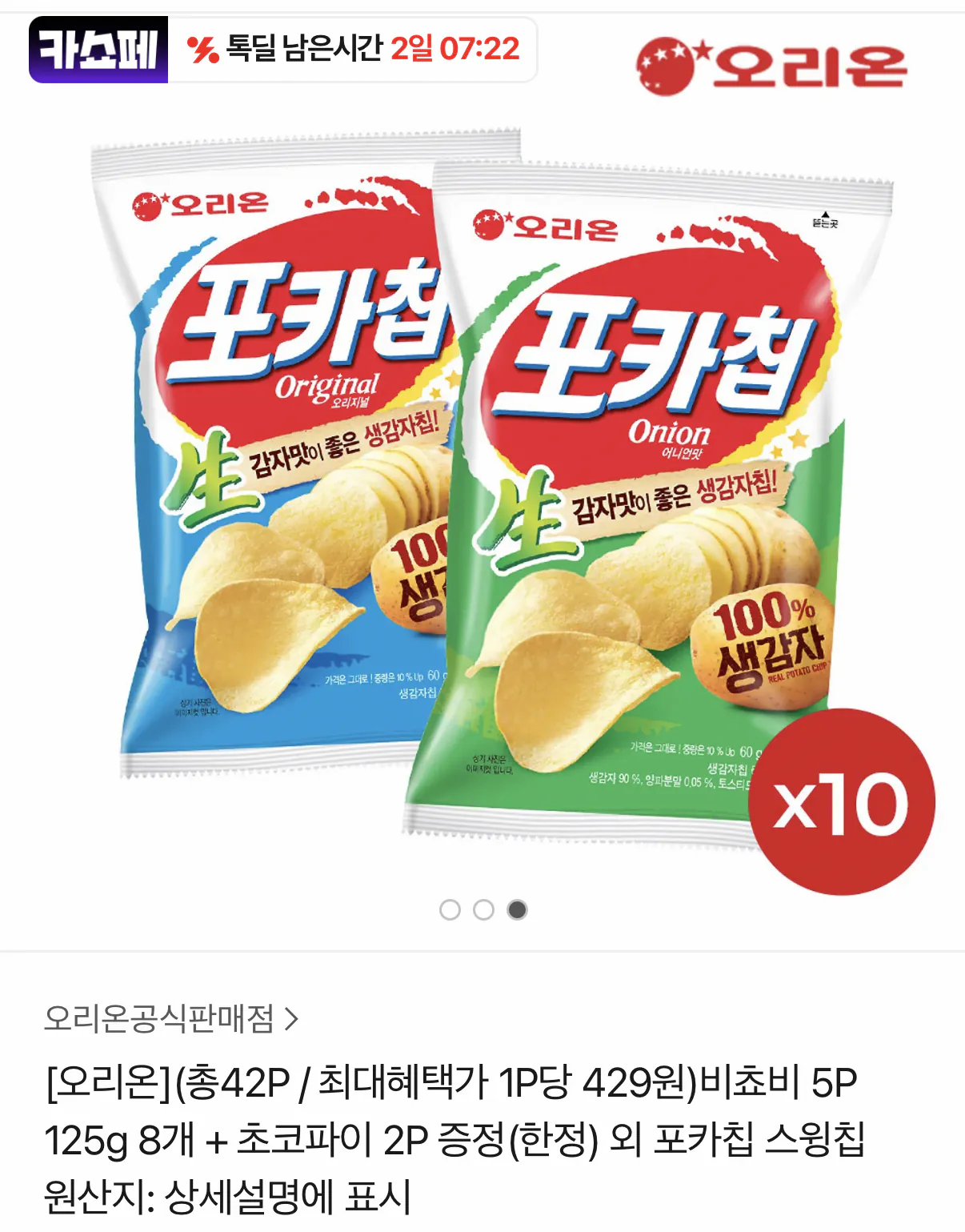
Task: Select the second carousel indicator dot
Action: click(x=482, y=910)
